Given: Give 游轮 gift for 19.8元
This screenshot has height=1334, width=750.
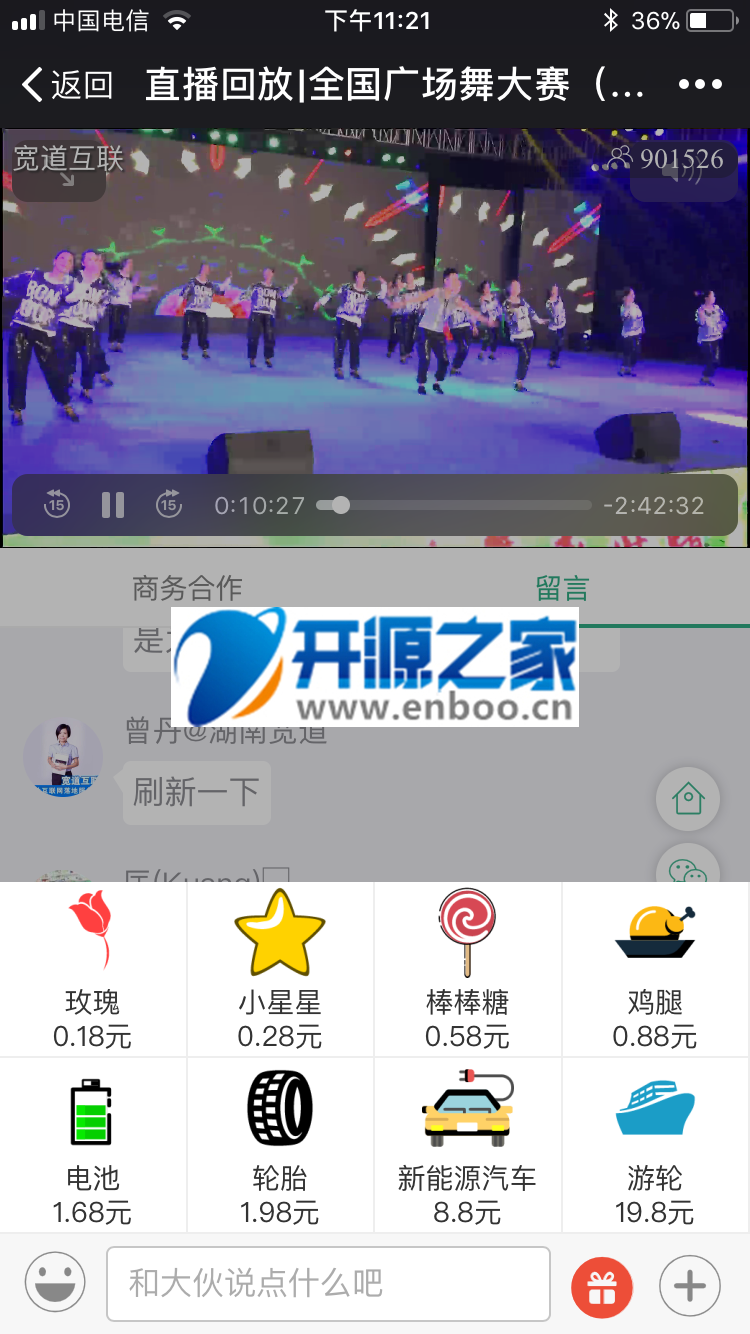Looking at the screenshot, I should 655,1145.
